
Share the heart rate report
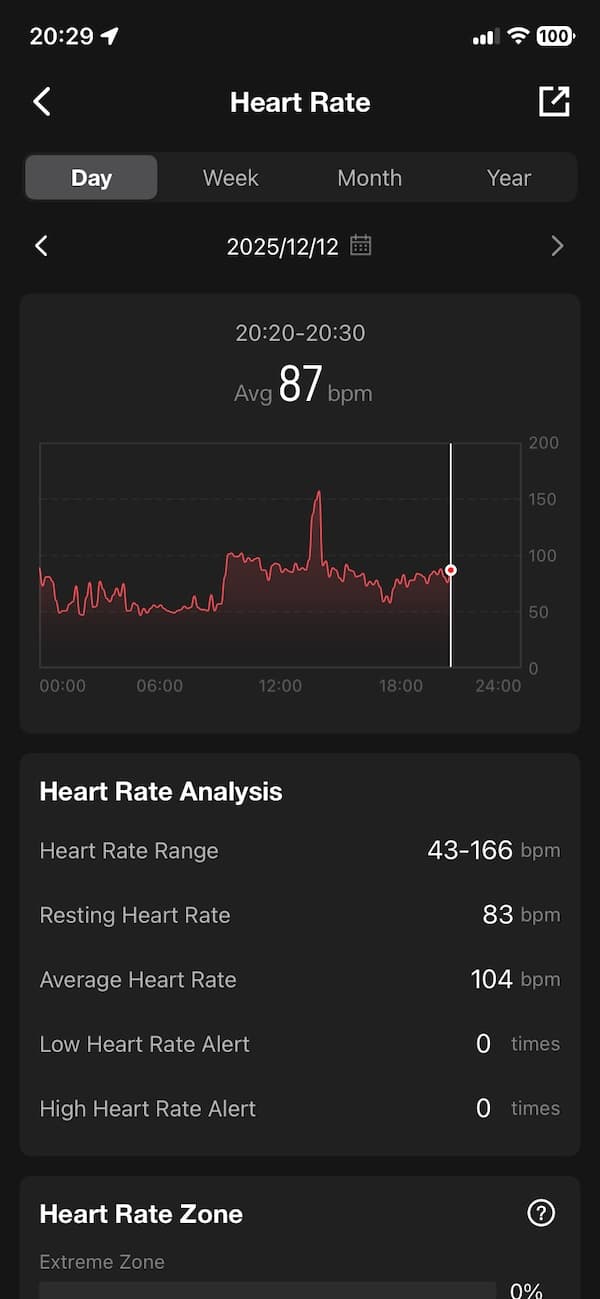pyautogui.click(x=554, y=102)
